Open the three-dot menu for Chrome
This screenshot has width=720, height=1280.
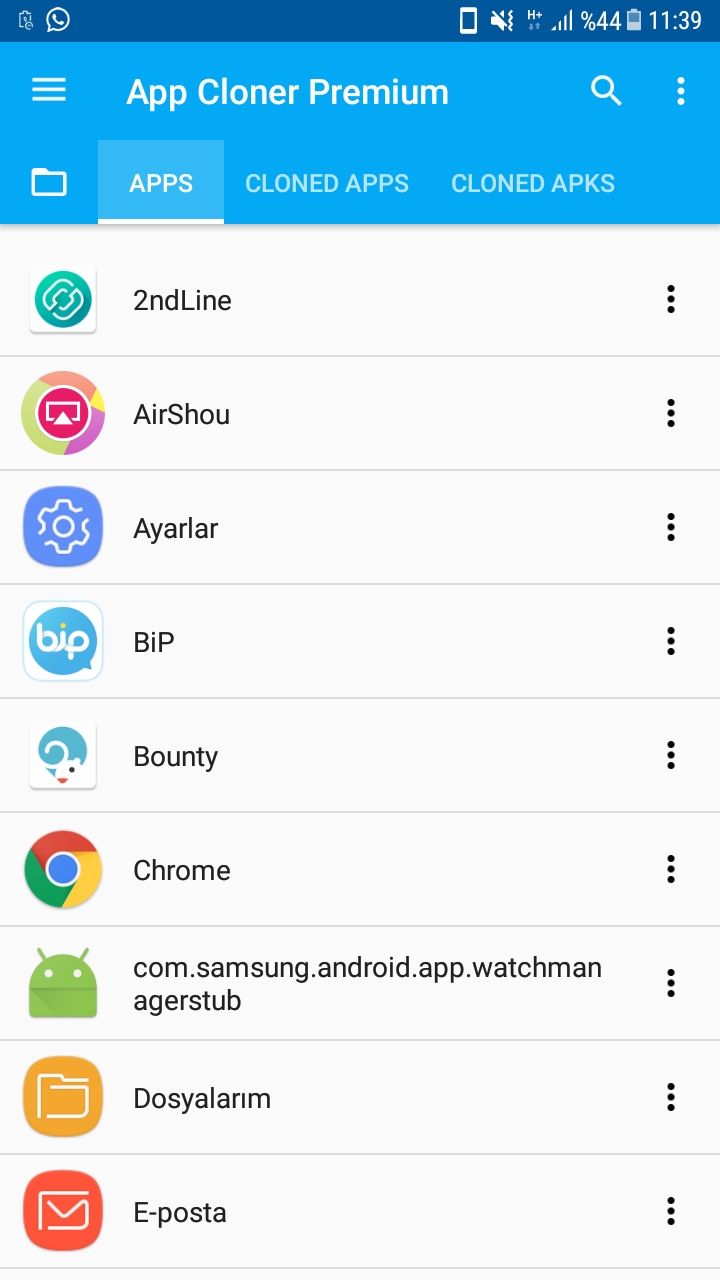pos(671,869)
